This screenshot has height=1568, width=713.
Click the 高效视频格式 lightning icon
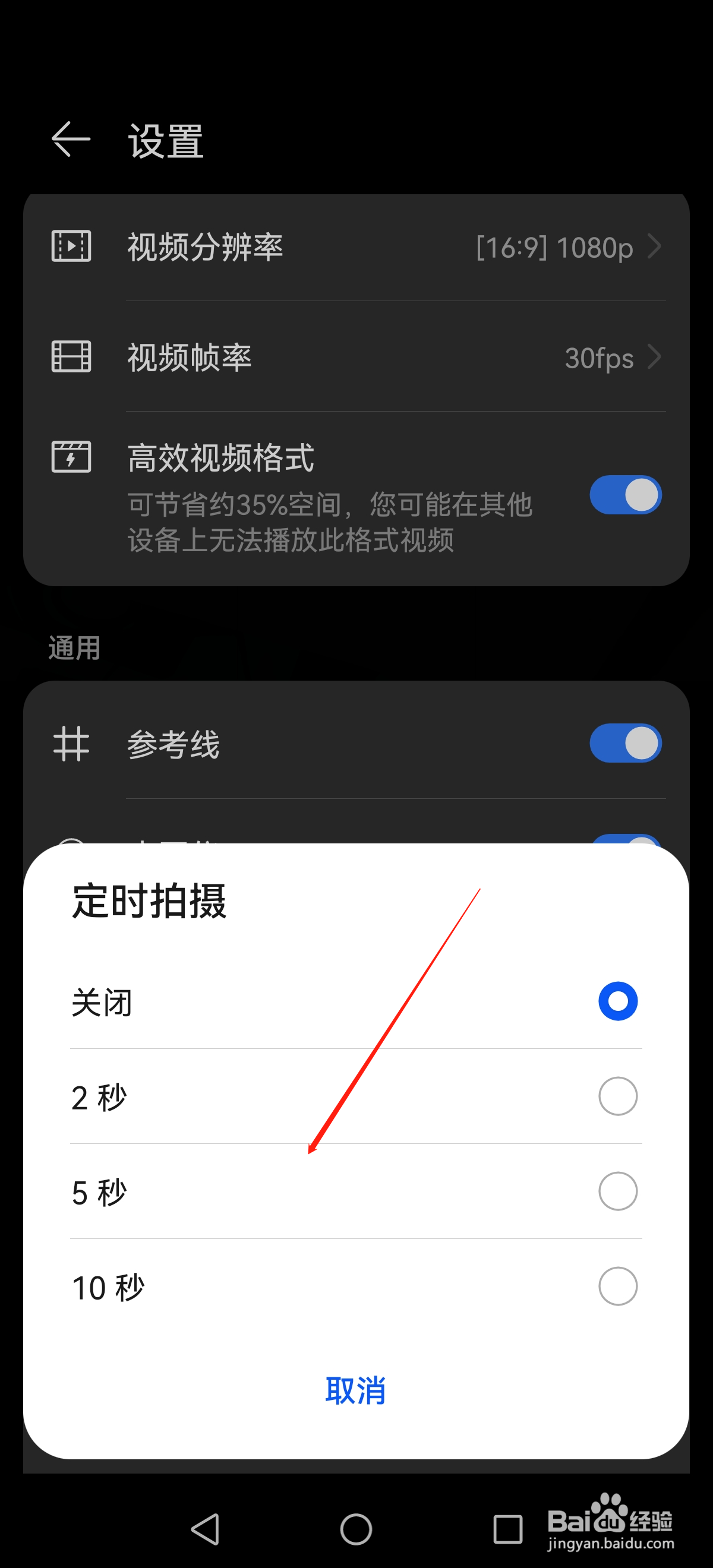tap(72, 459)
